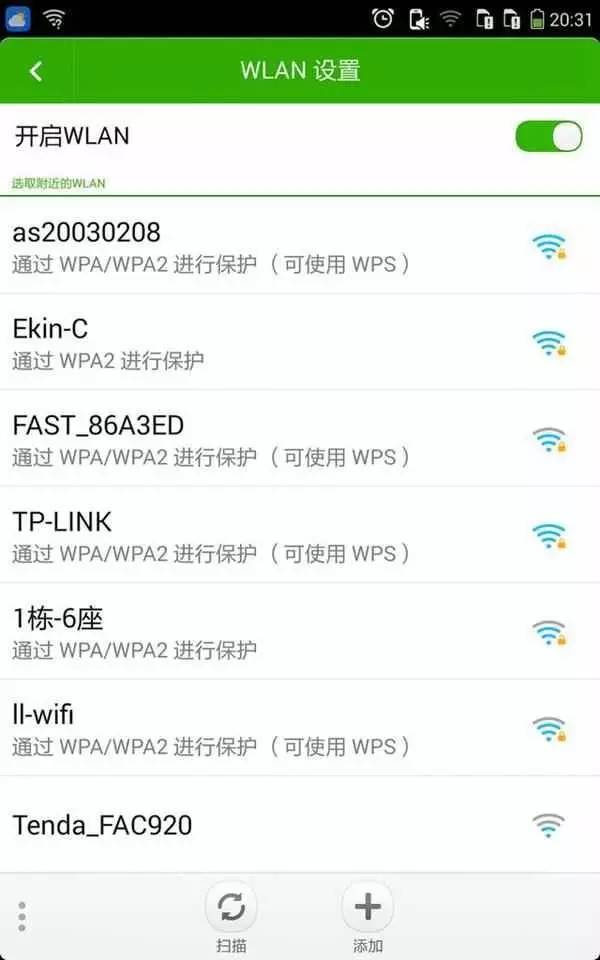Add a network with 添加
The image size is (600, 960).
(367, 918)
